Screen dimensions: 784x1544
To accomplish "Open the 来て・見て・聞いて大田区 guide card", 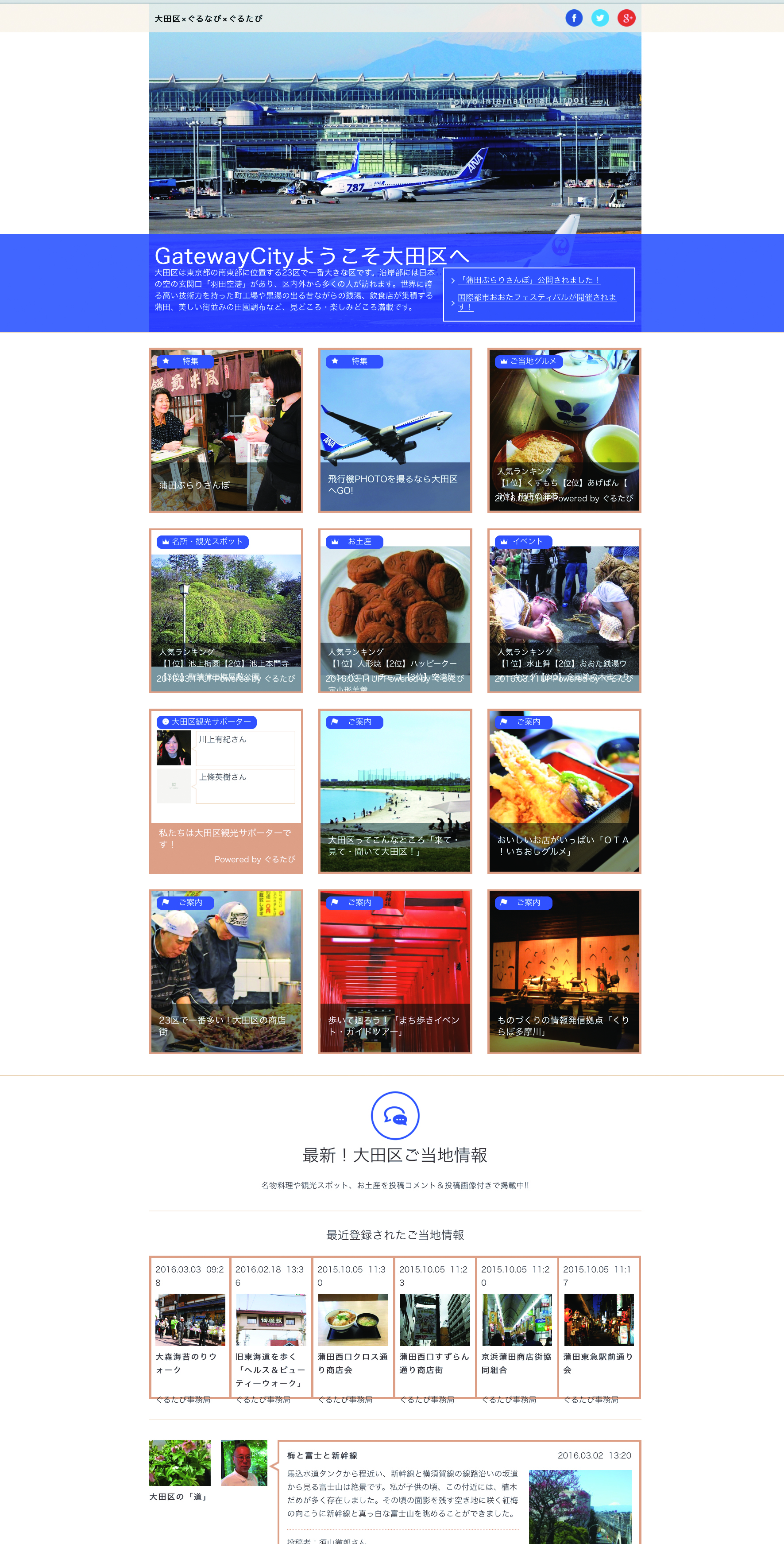I will pos(395,791).
